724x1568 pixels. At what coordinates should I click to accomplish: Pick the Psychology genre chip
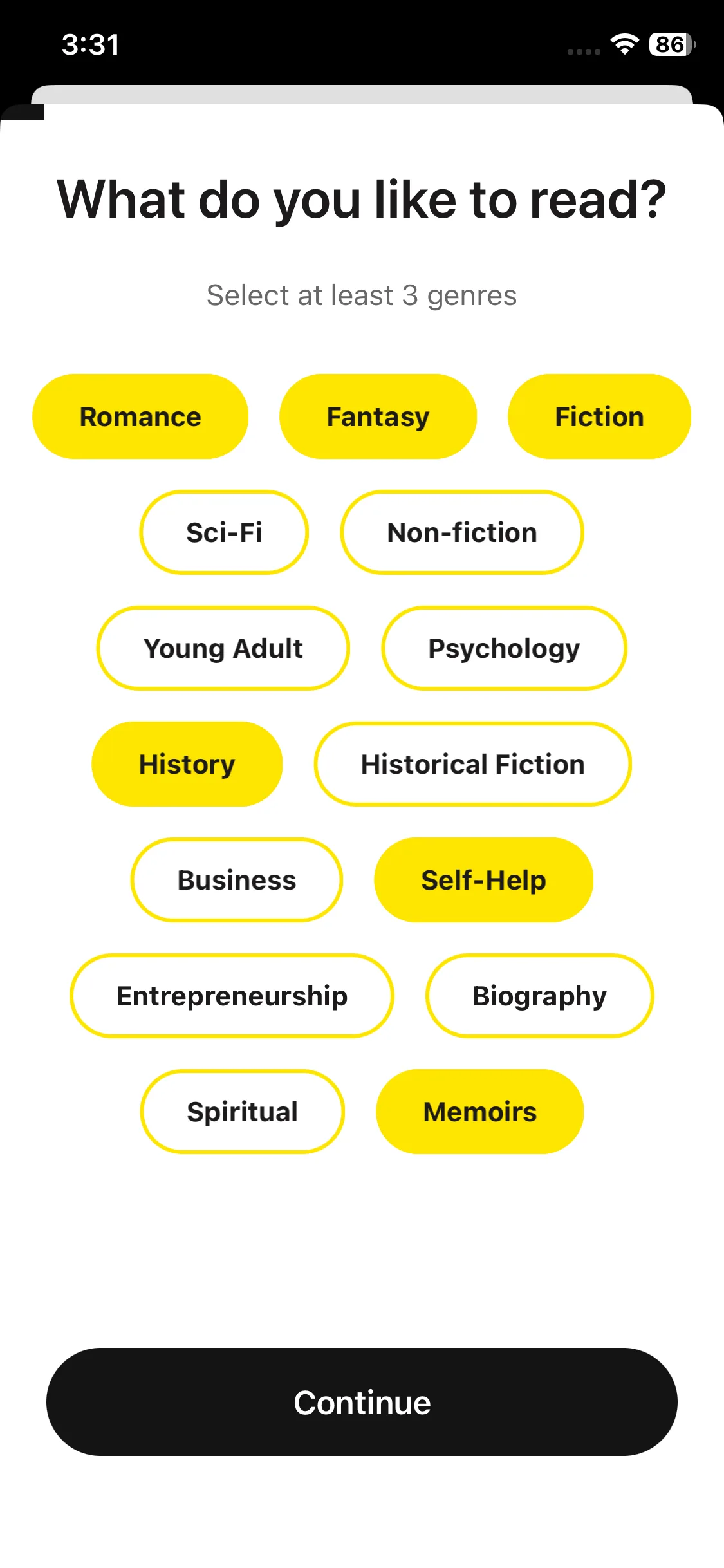504,648
